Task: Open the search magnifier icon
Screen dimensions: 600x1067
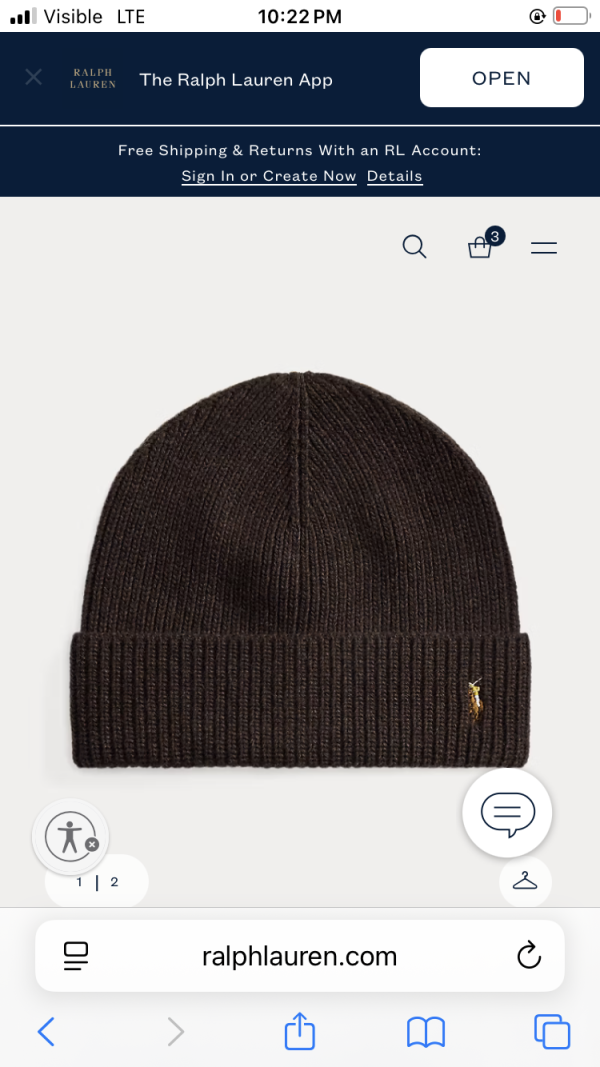Action: [x=414, y=247]
